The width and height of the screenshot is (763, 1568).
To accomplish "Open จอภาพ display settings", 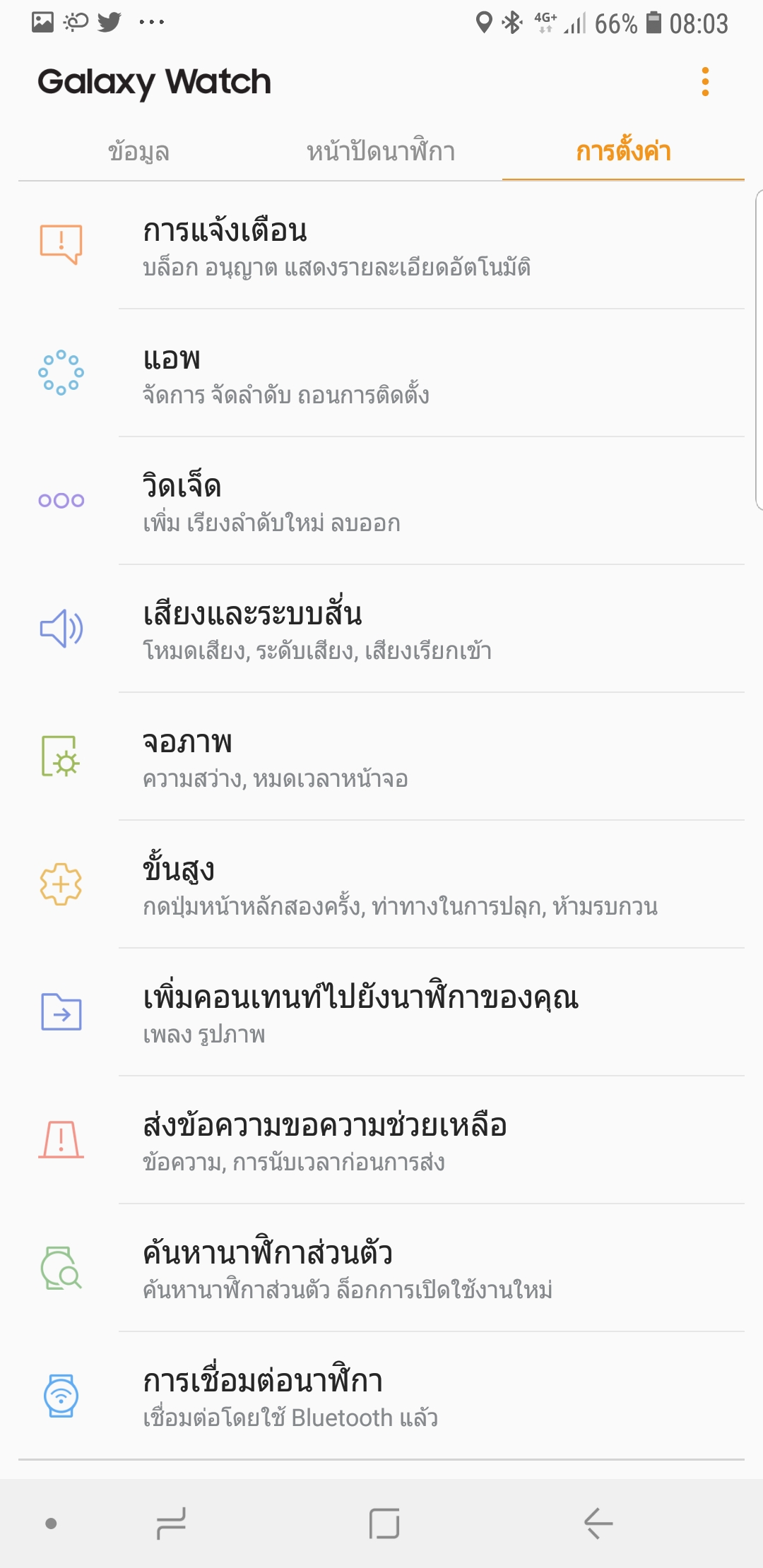I will pyautogui.click(x=381, y=757).
